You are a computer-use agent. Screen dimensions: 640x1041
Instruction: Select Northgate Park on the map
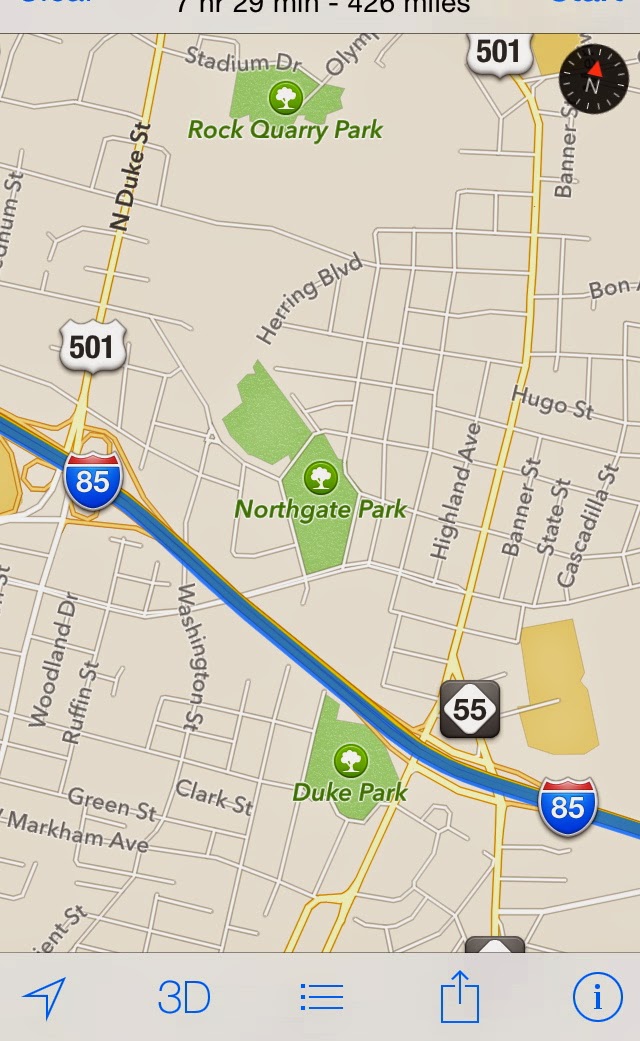(x=320, y=479)
